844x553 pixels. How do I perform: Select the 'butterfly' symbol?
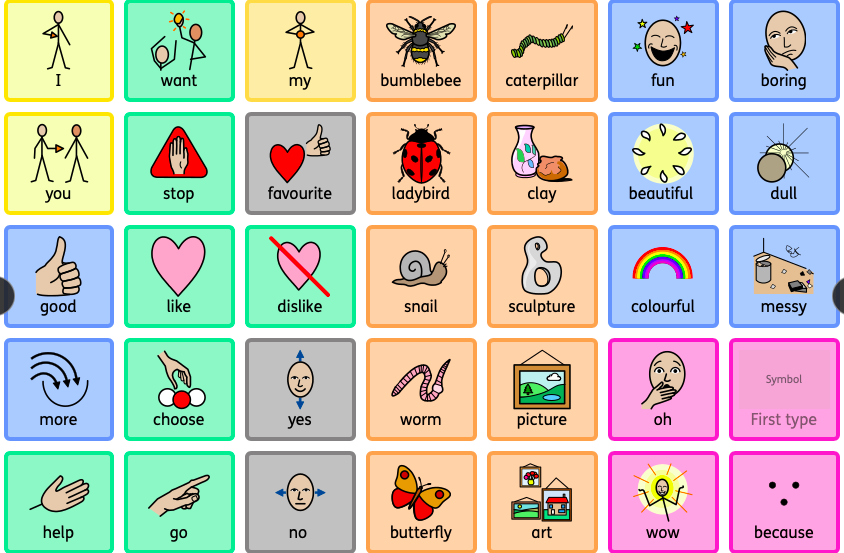coord(420,502)
